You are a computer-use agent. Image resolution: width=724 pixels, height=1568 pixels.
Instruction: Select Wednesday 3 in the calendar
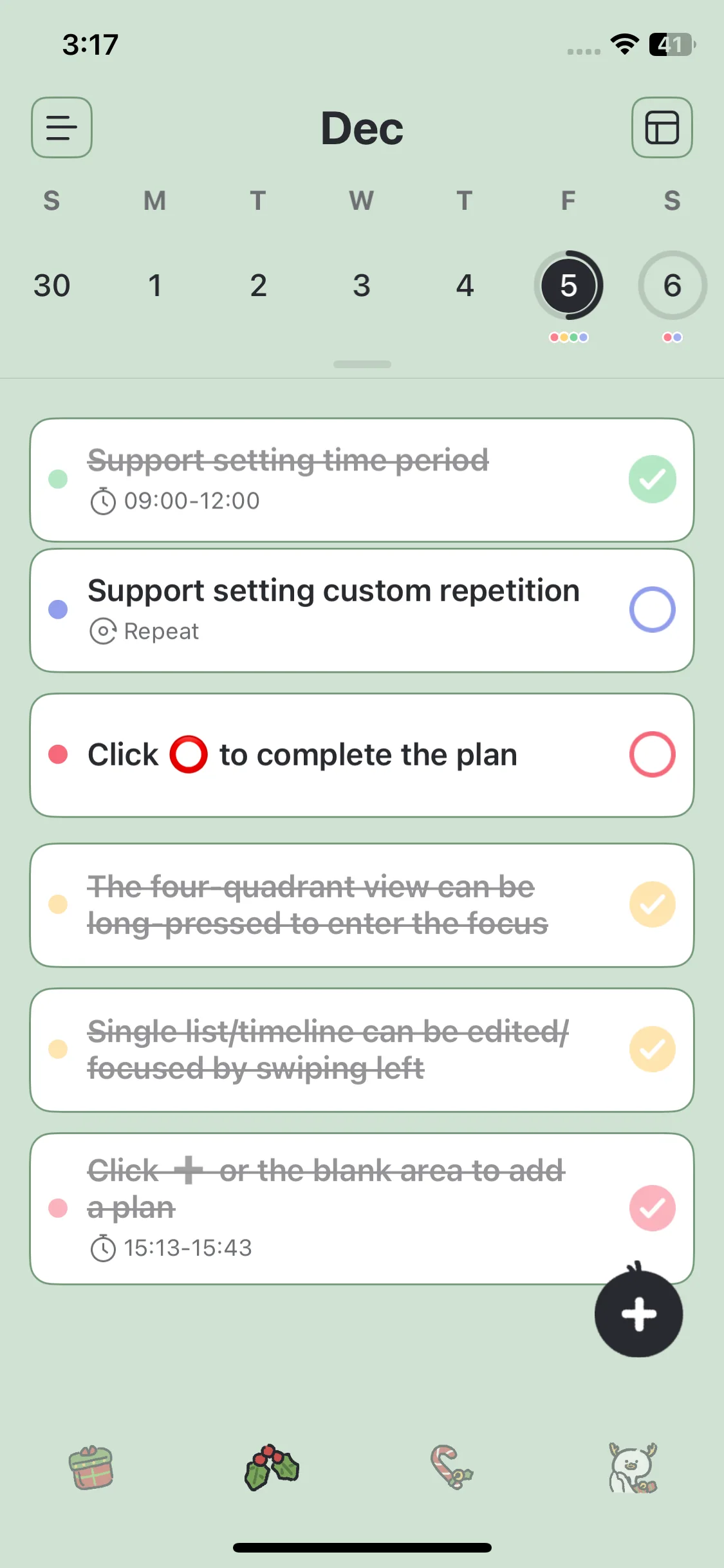tap(362, 285)
